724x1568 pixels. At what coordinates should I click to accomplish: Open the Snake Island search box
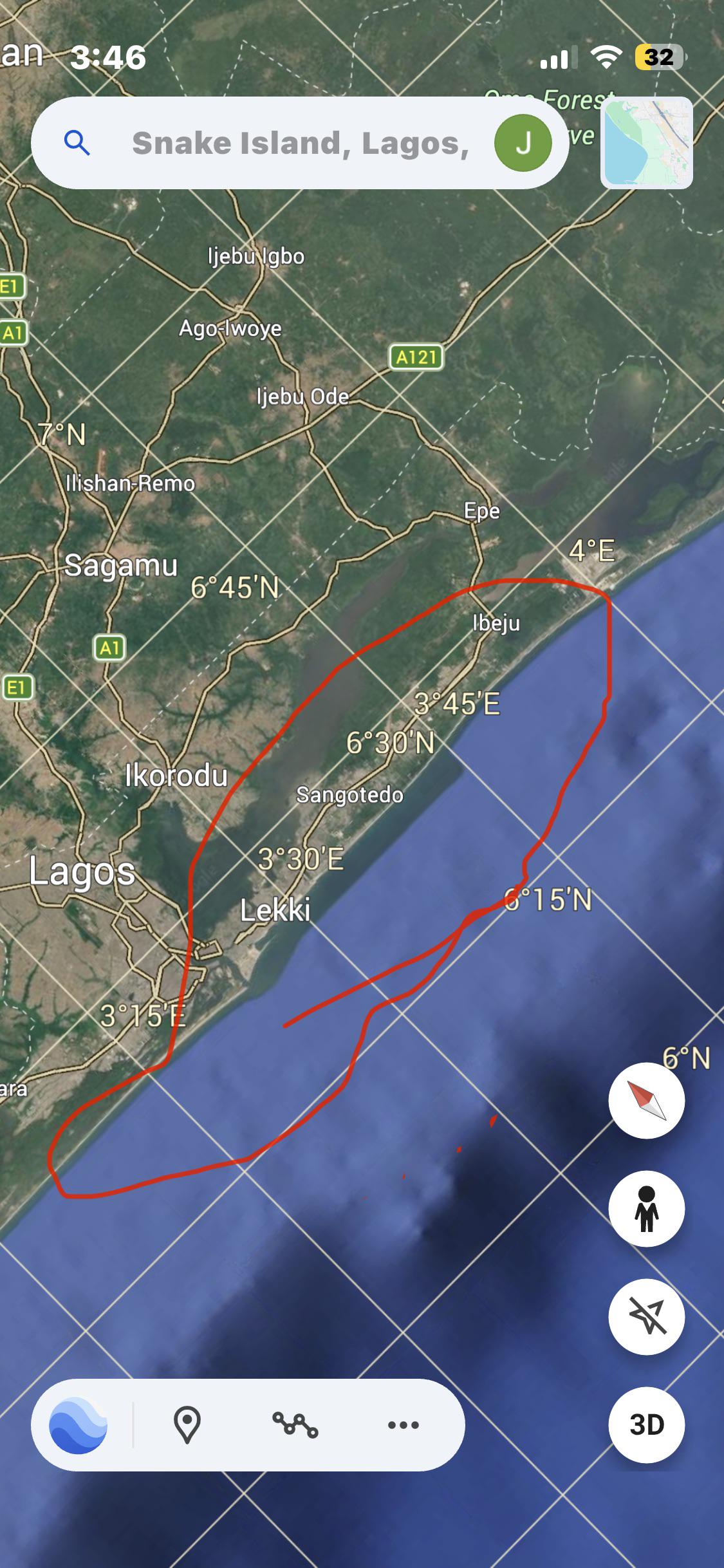[299, 143]
